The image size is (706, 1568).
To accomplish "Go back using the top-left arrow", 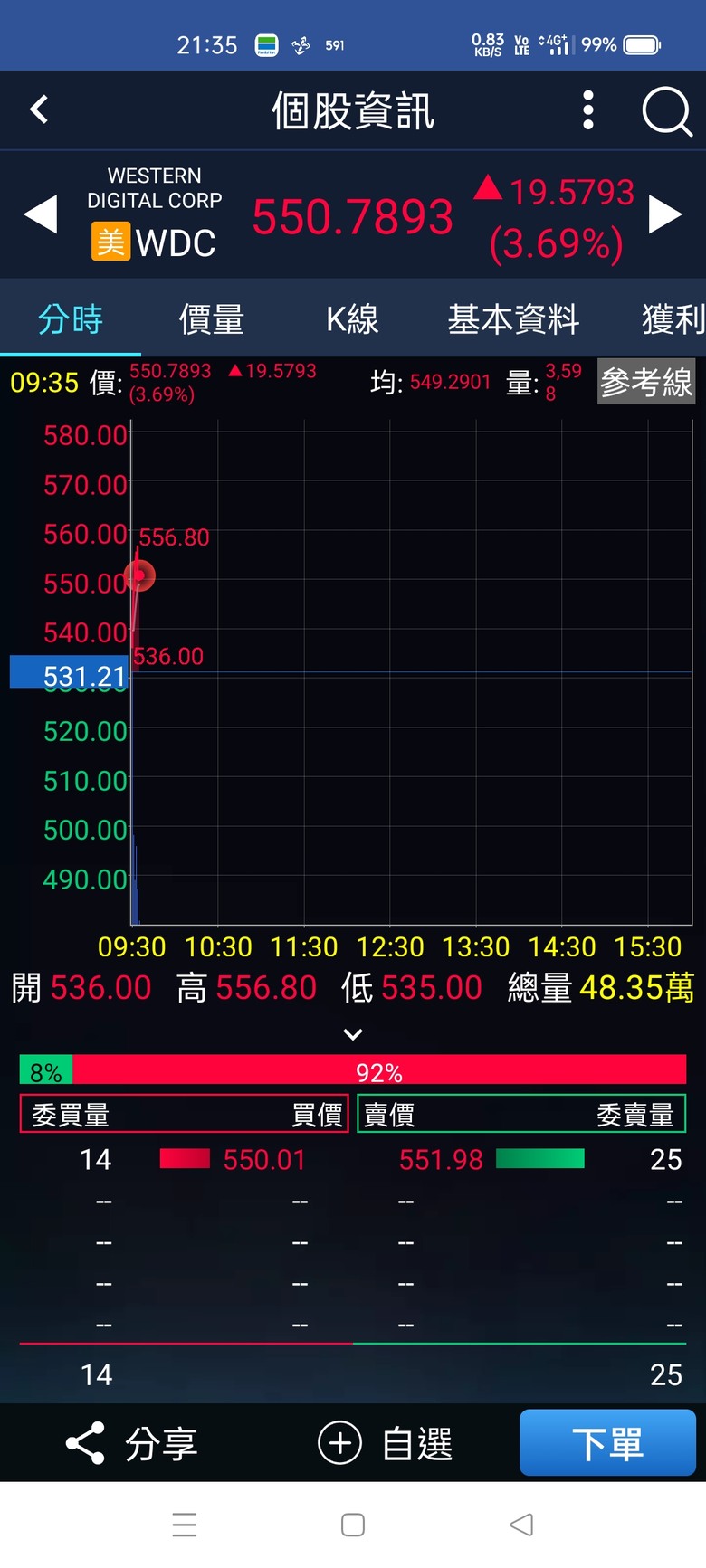I will (39, 110).
